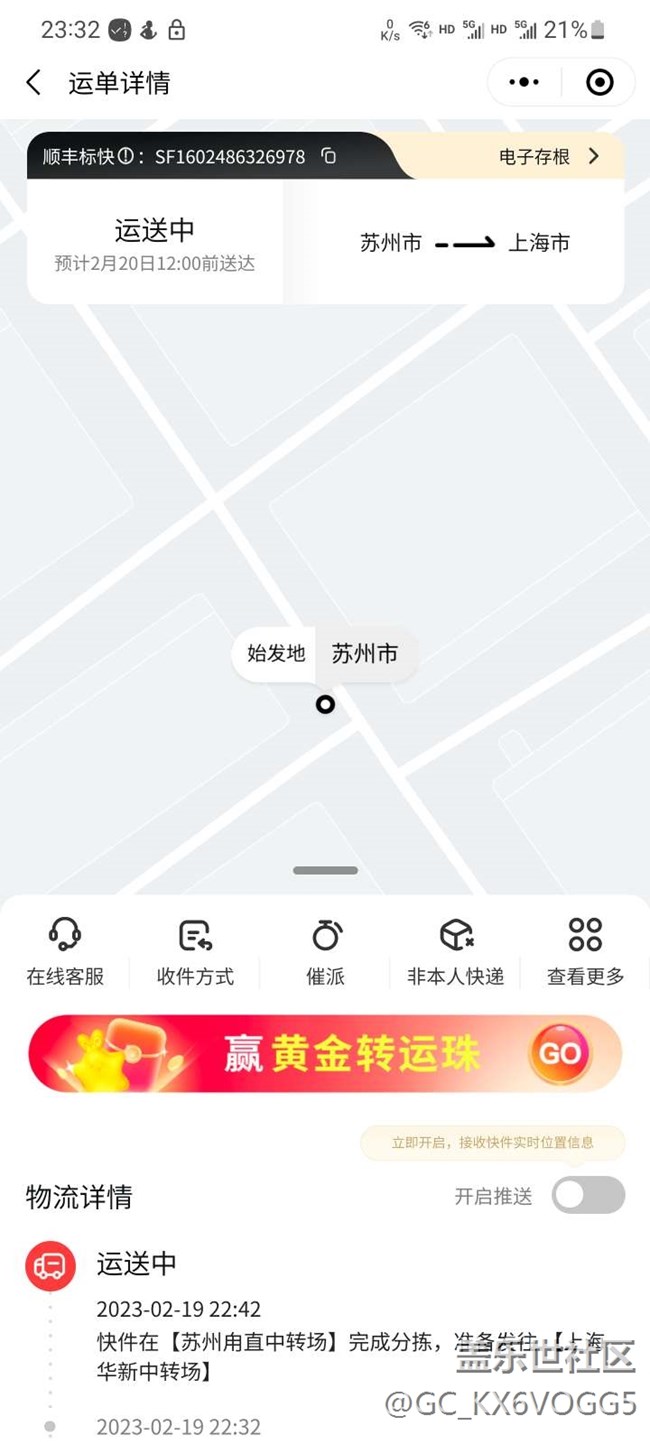Open 电子存根 receipt
This screenshot has width=650, height=1444.
point(549,156)
